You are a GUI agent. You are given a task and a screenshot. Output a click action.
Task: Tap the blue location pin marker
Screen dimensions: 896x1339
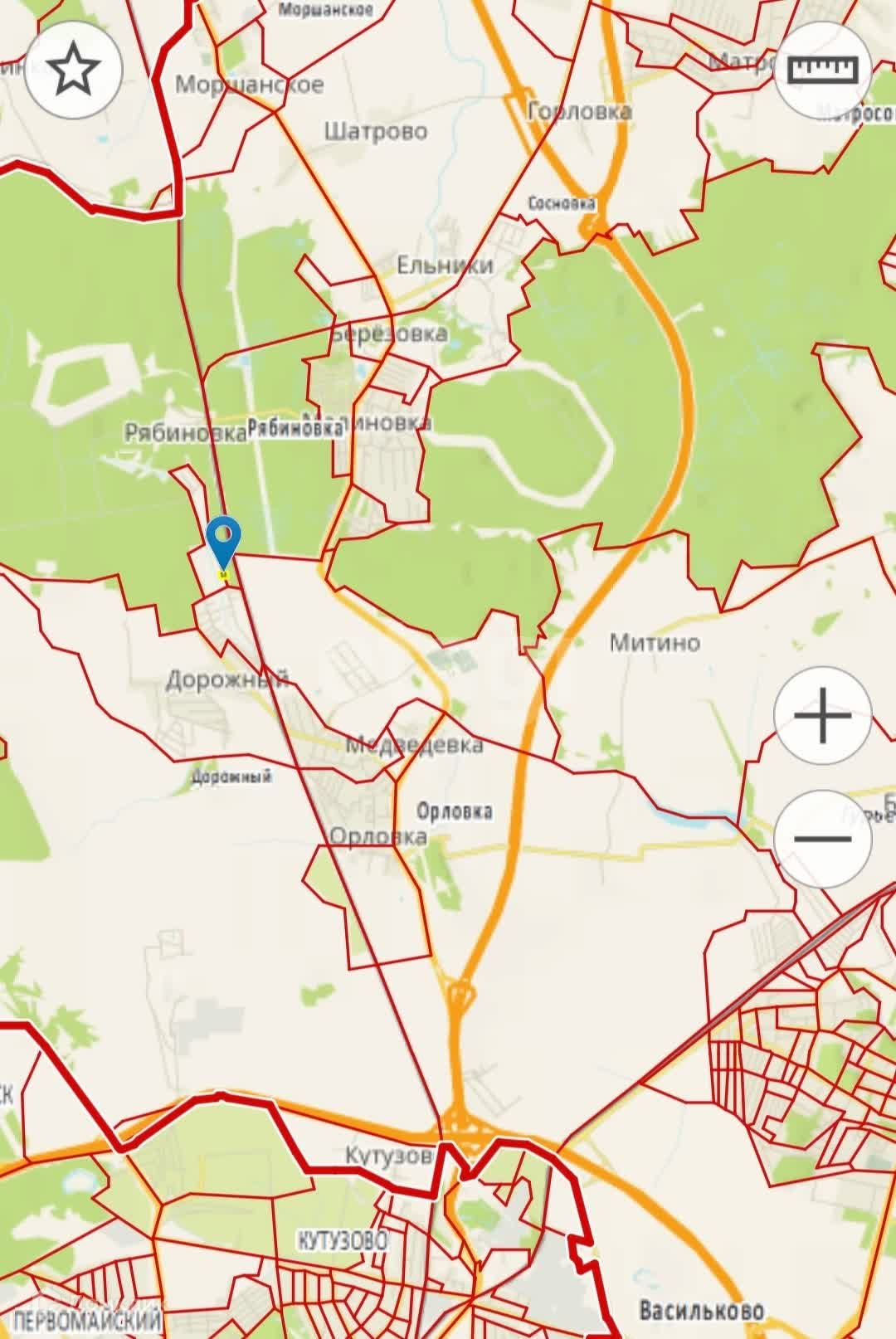(223, 543)
